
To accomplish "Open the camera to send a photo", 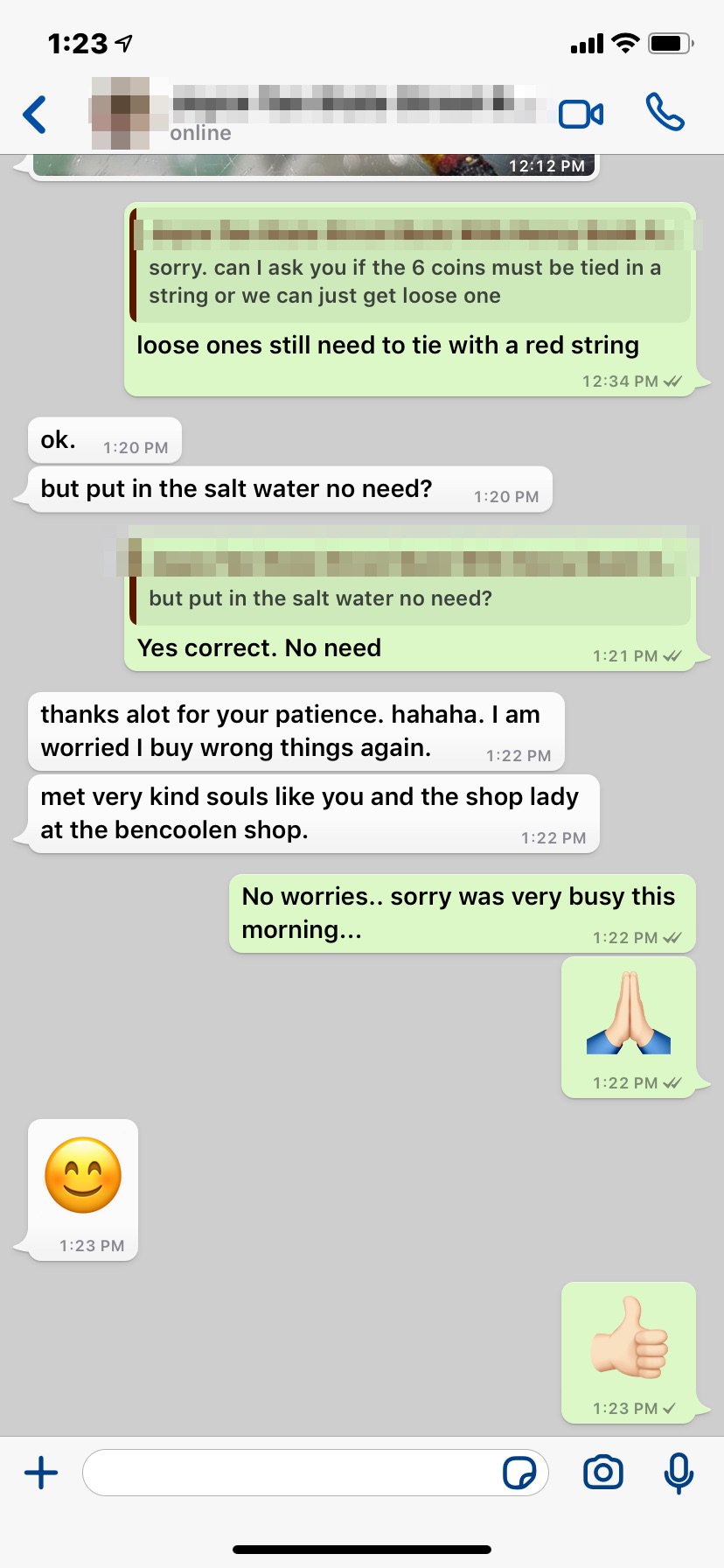I will point(603,1473).
